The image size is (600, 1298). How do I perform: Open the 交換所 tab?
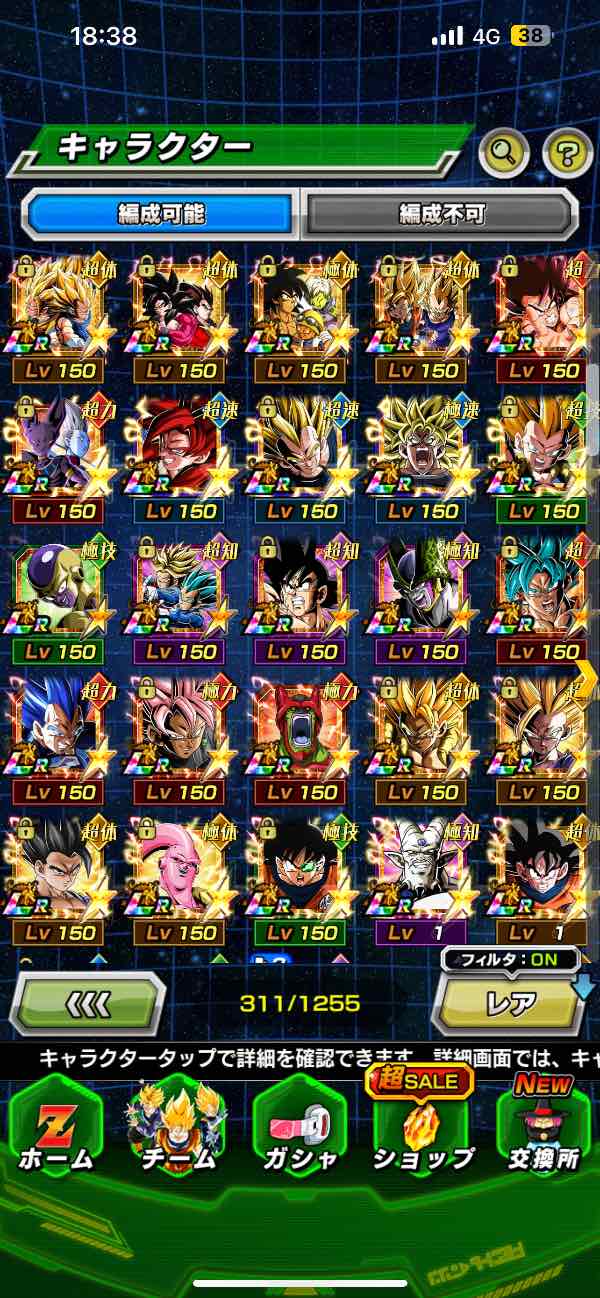(544, 1128)
